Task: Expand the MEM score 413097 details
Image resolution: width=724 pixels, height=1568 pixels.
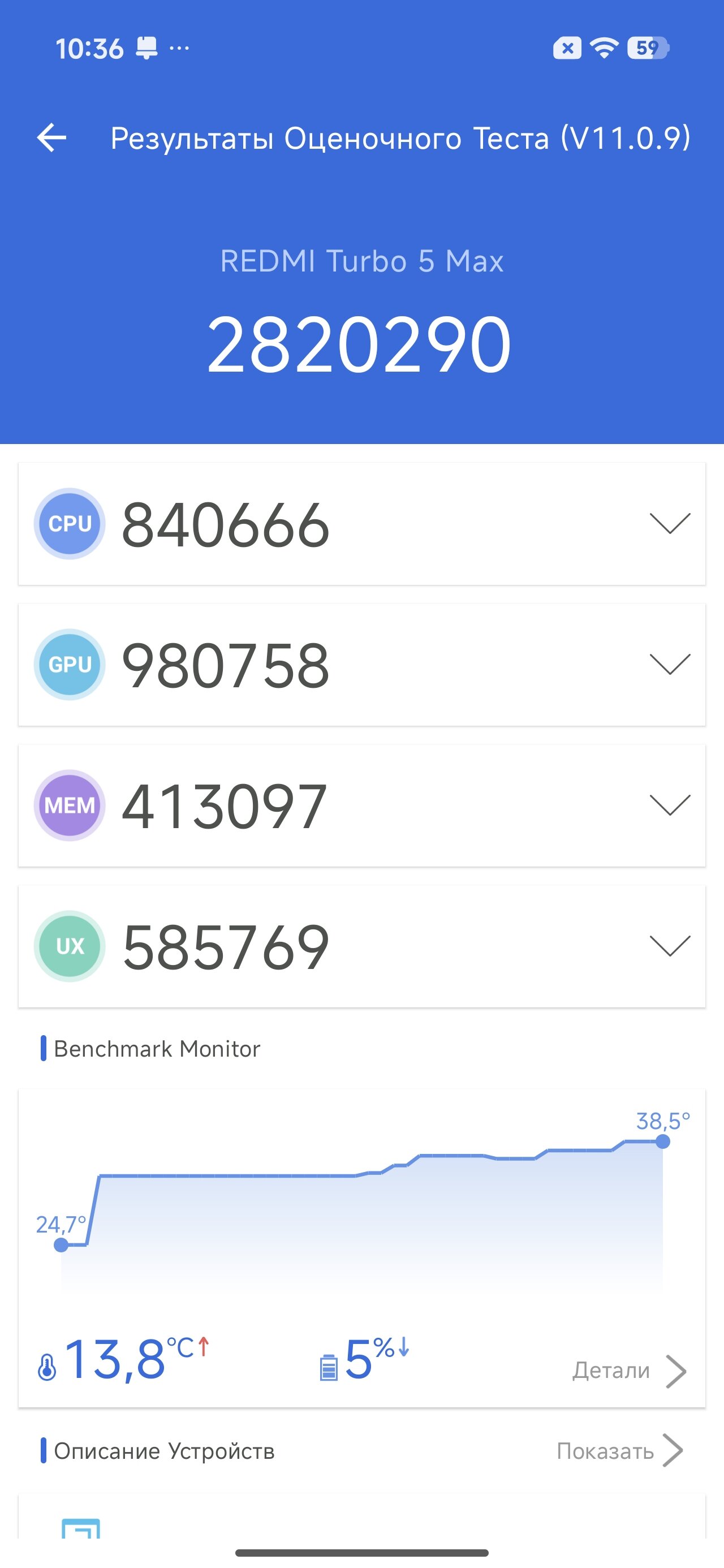Action: pyautogui.click(x=669, y=805)
